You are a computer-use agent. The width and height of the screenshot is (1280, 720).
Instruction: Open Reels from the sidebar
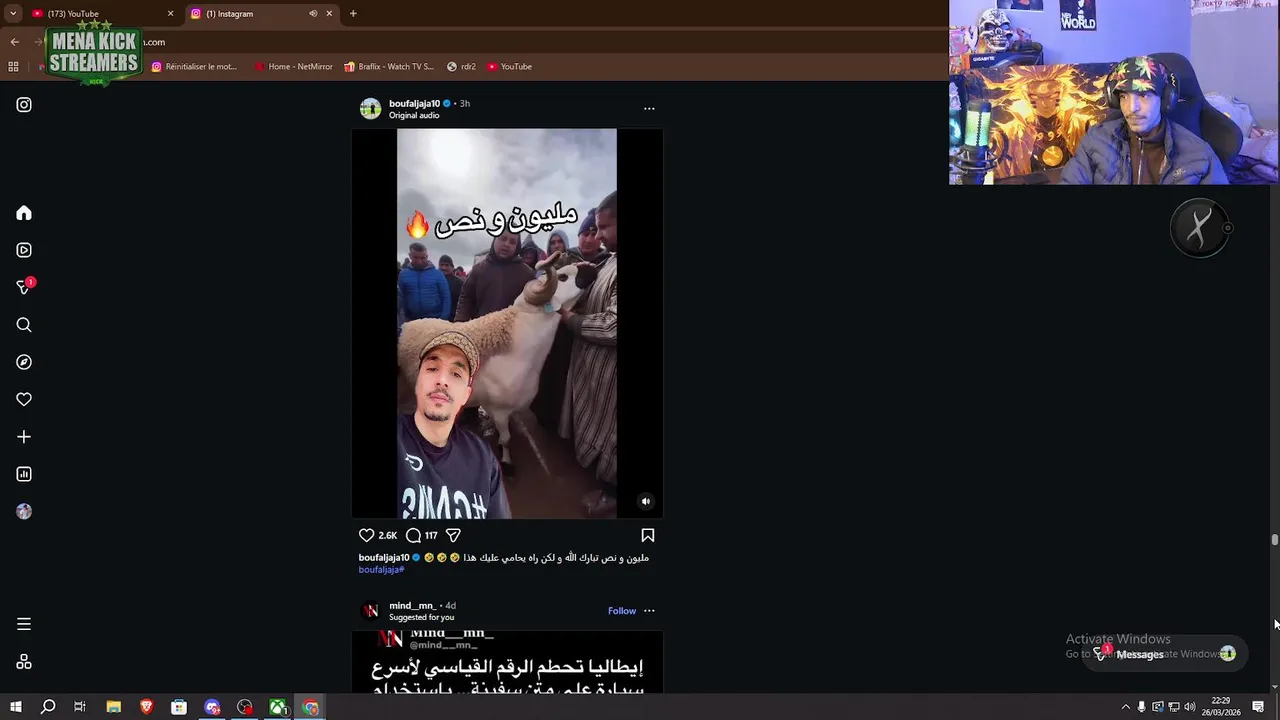click(x=24, y=250)
